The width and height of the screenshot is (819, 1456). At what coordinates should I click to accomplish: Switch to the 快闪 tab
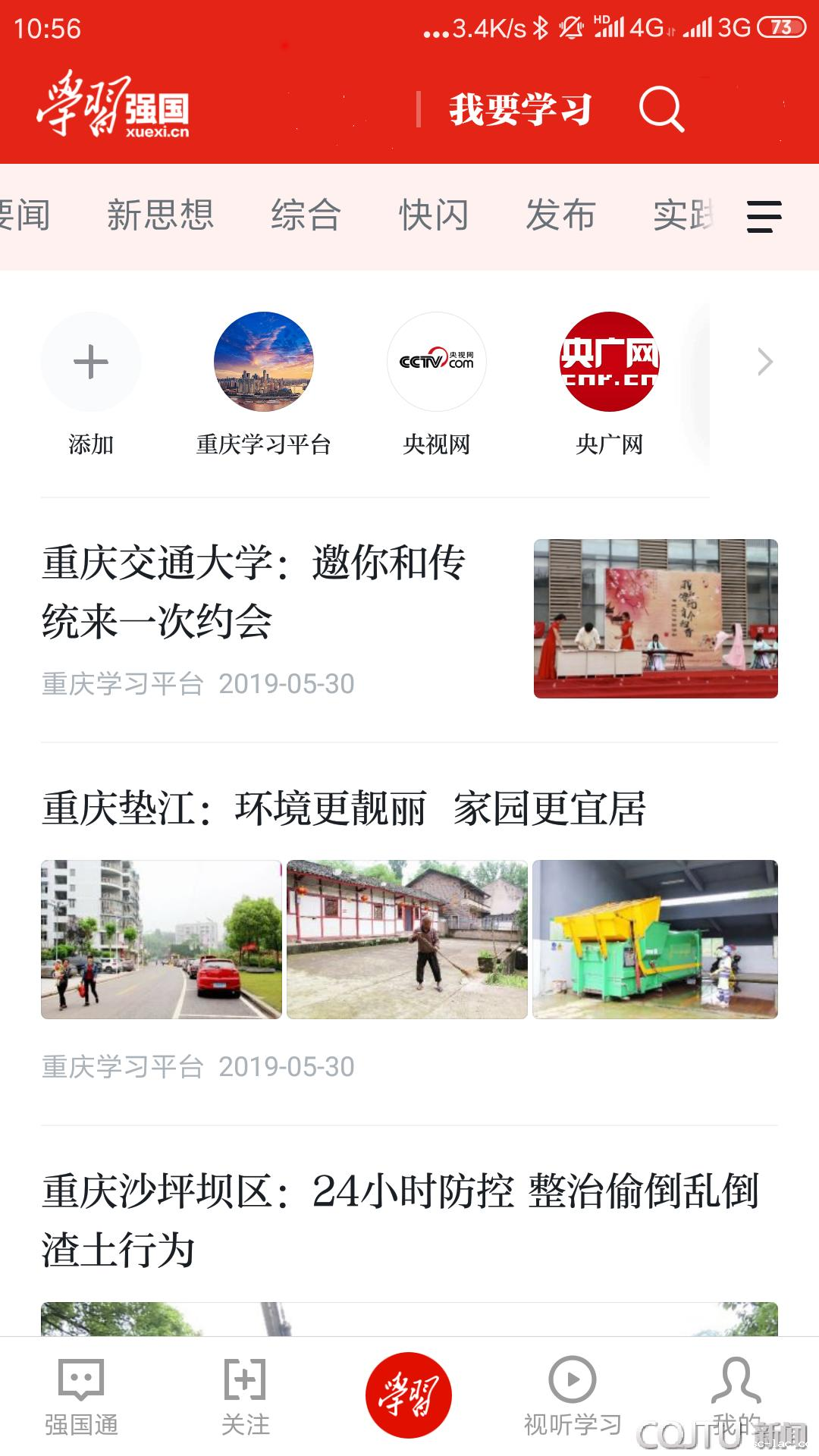tap(434, 215)
